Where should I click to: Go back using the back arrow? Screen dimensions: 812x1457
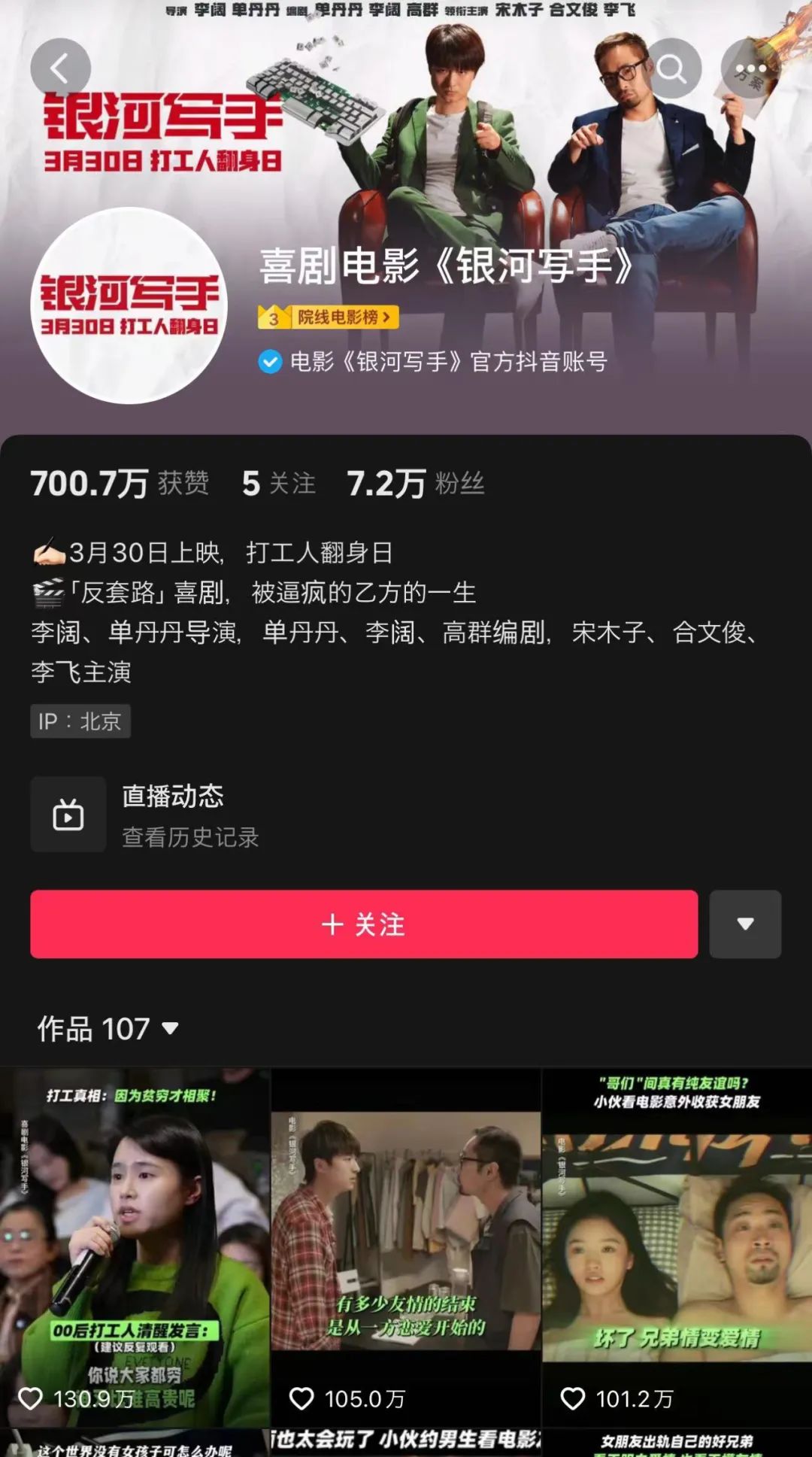[60, 68]
